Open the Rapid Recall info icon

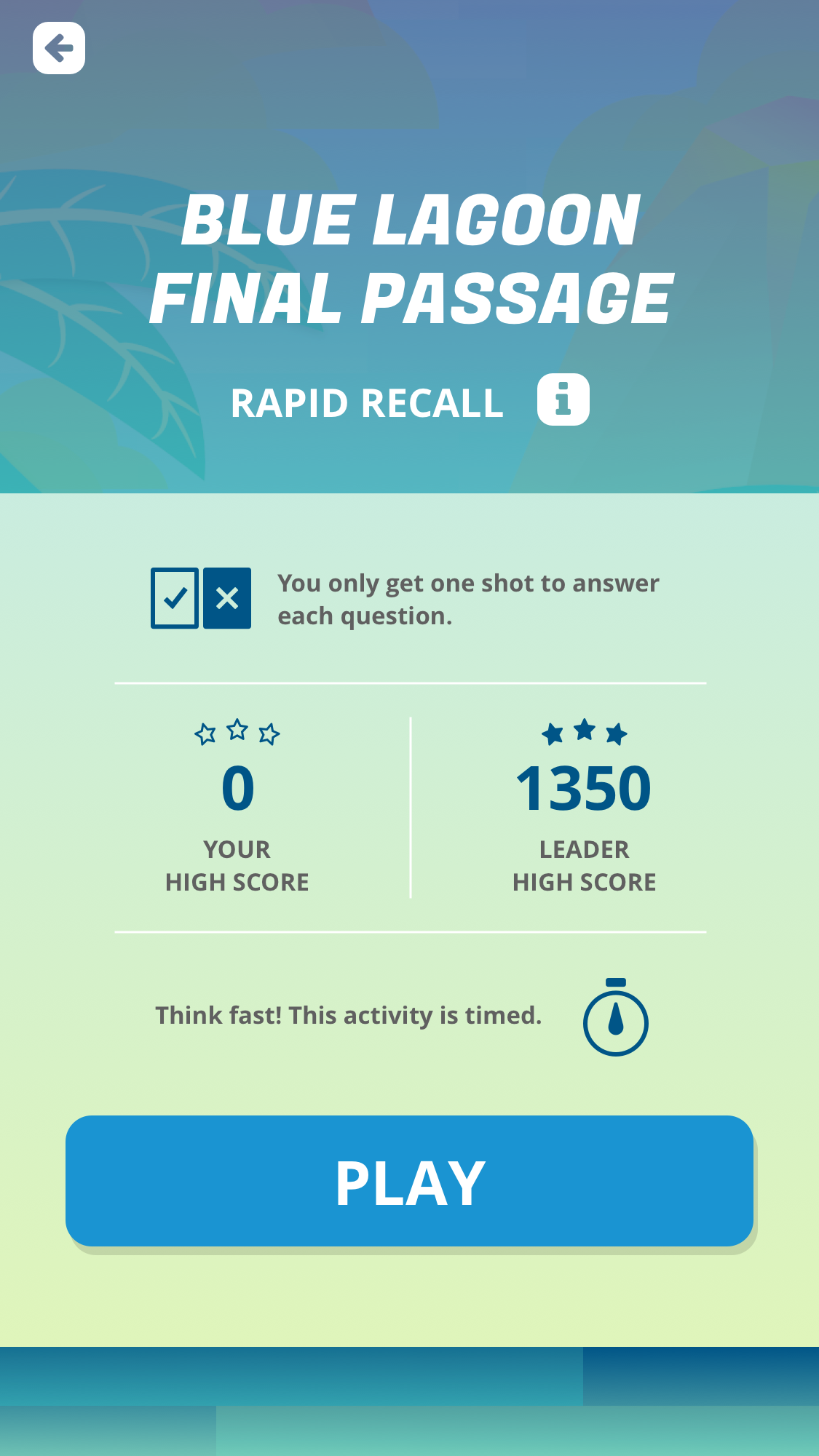pyautogui.click(x=563, y=399)
